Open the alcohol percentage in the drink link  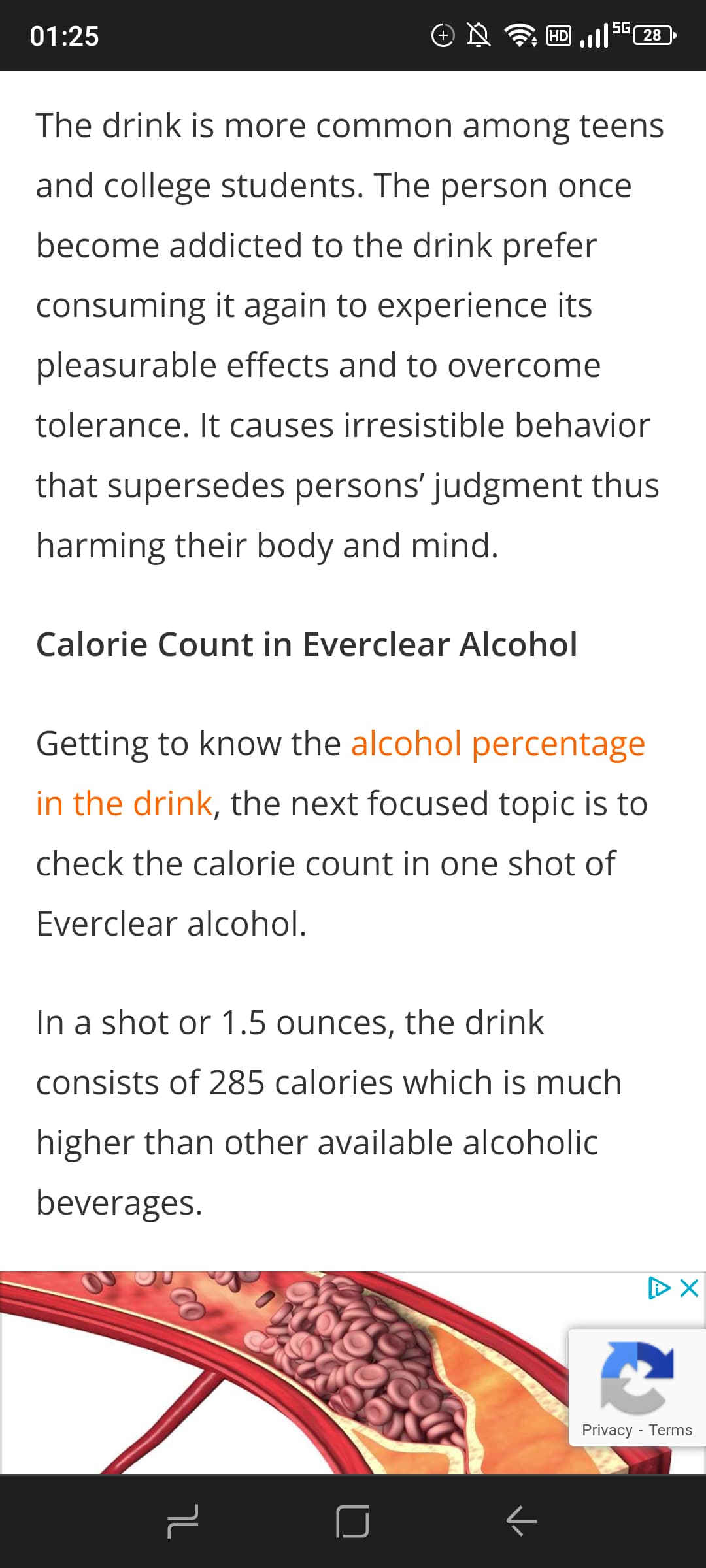[497, 744]
